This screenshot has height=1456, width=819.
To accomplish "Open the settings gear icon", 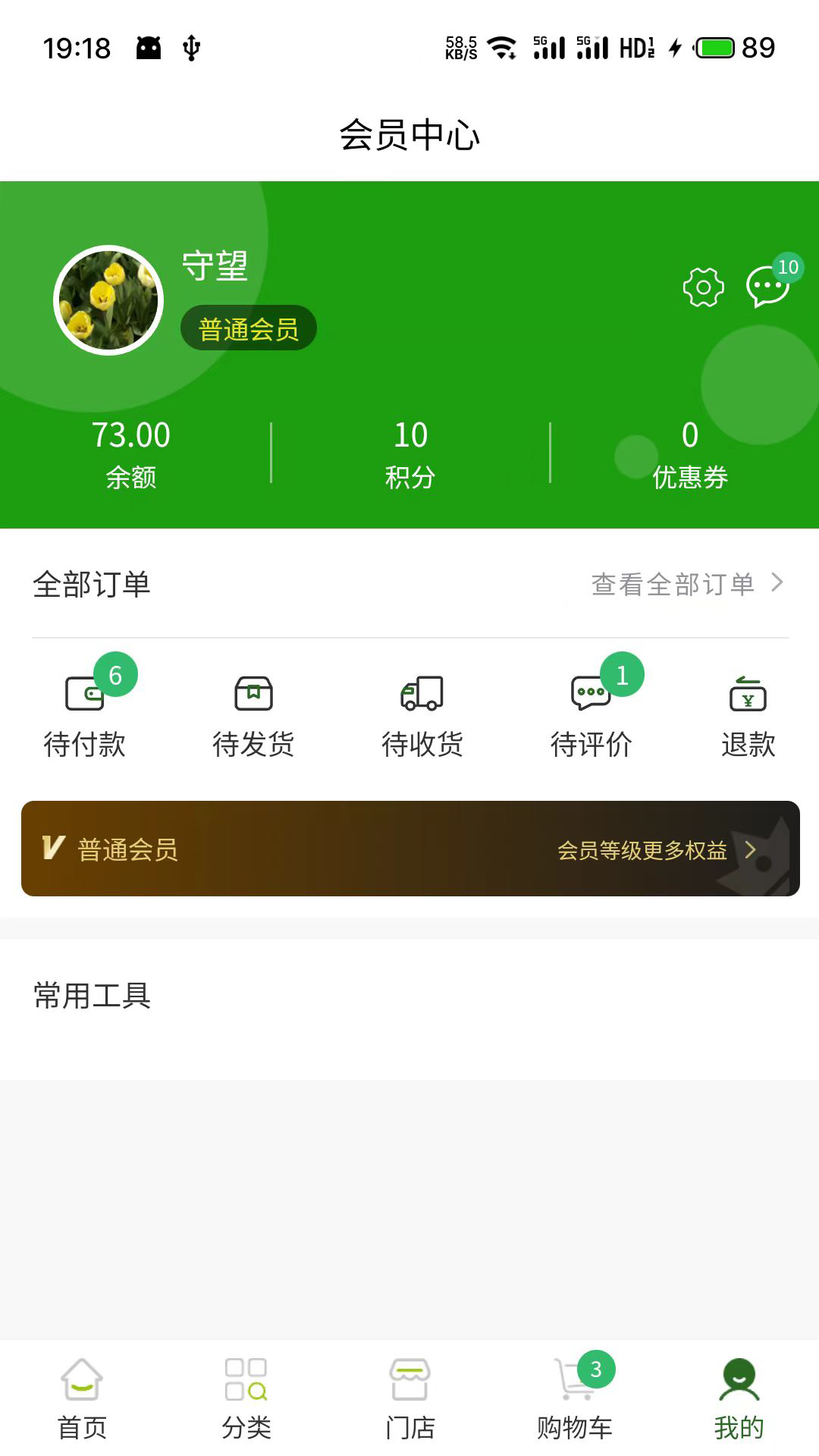I will [703, 287].
